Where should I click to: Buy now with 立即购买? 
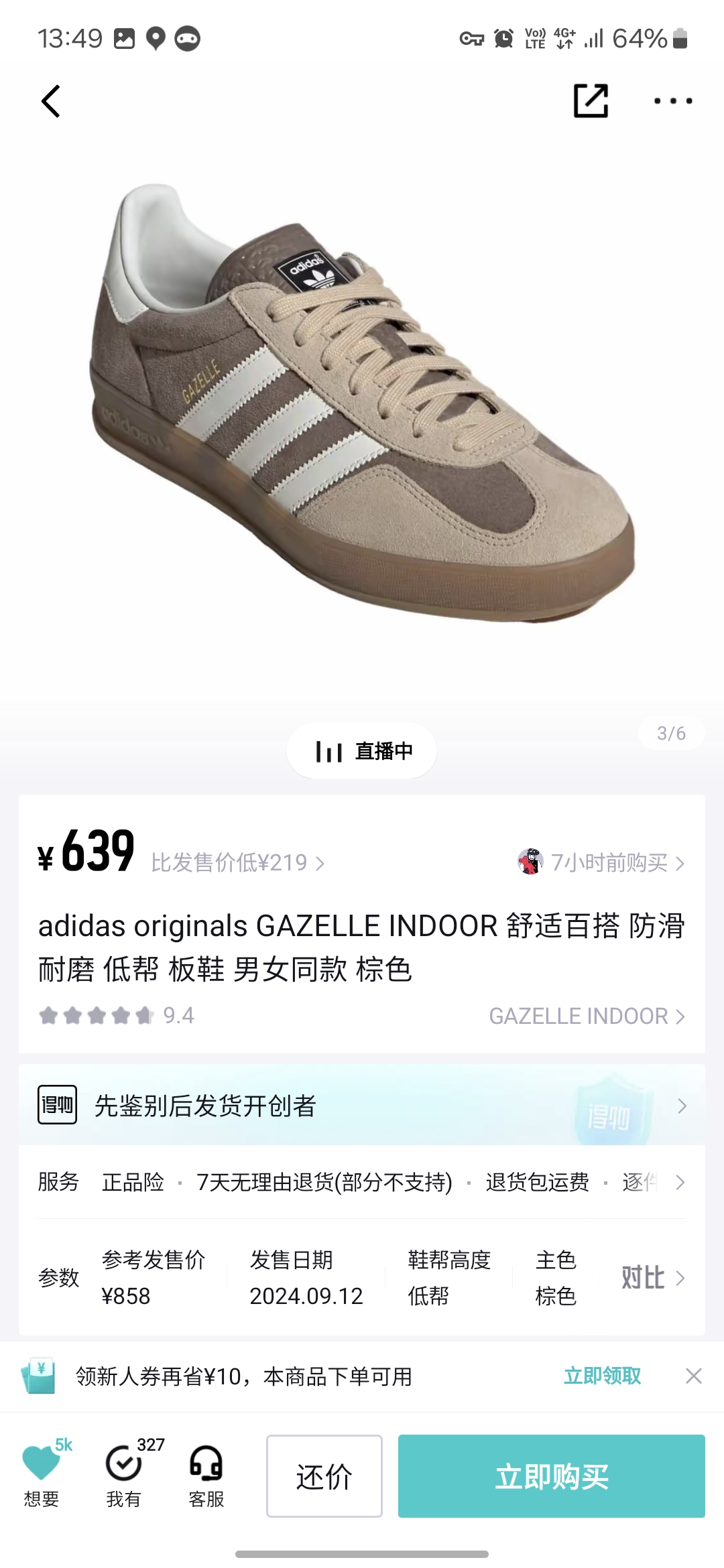(551, 1476)
